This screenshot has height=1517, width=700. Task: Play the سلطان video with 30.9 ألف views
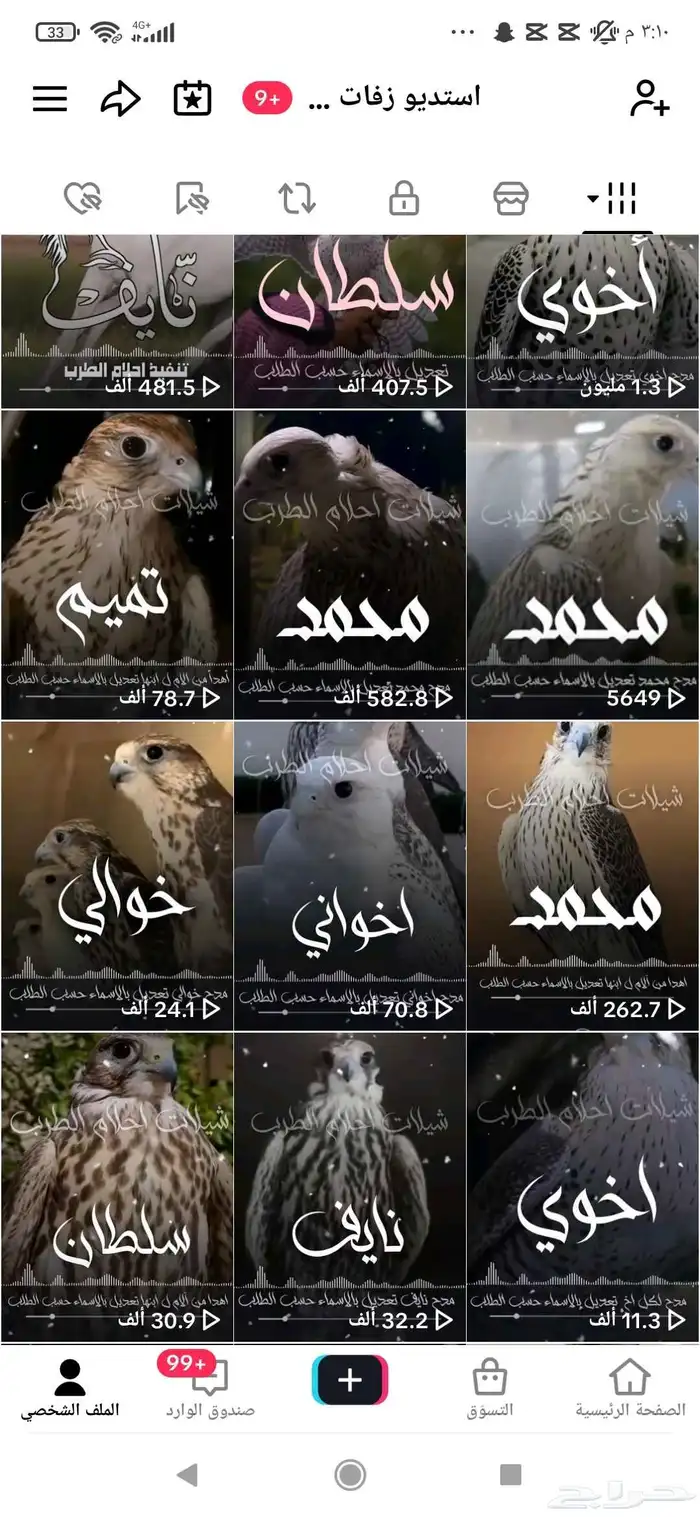117,1187
